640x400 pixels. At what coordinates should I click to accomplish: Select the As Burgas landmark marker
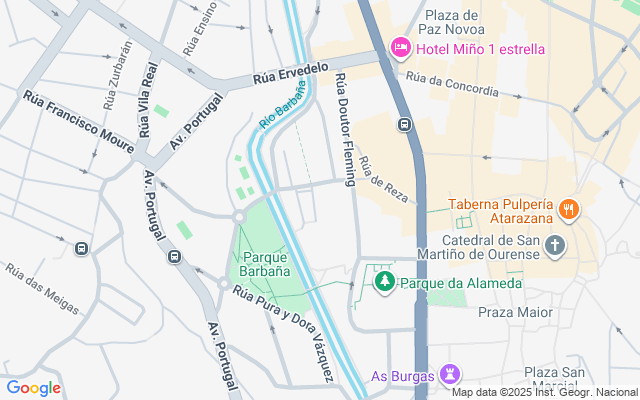[450, 375]
